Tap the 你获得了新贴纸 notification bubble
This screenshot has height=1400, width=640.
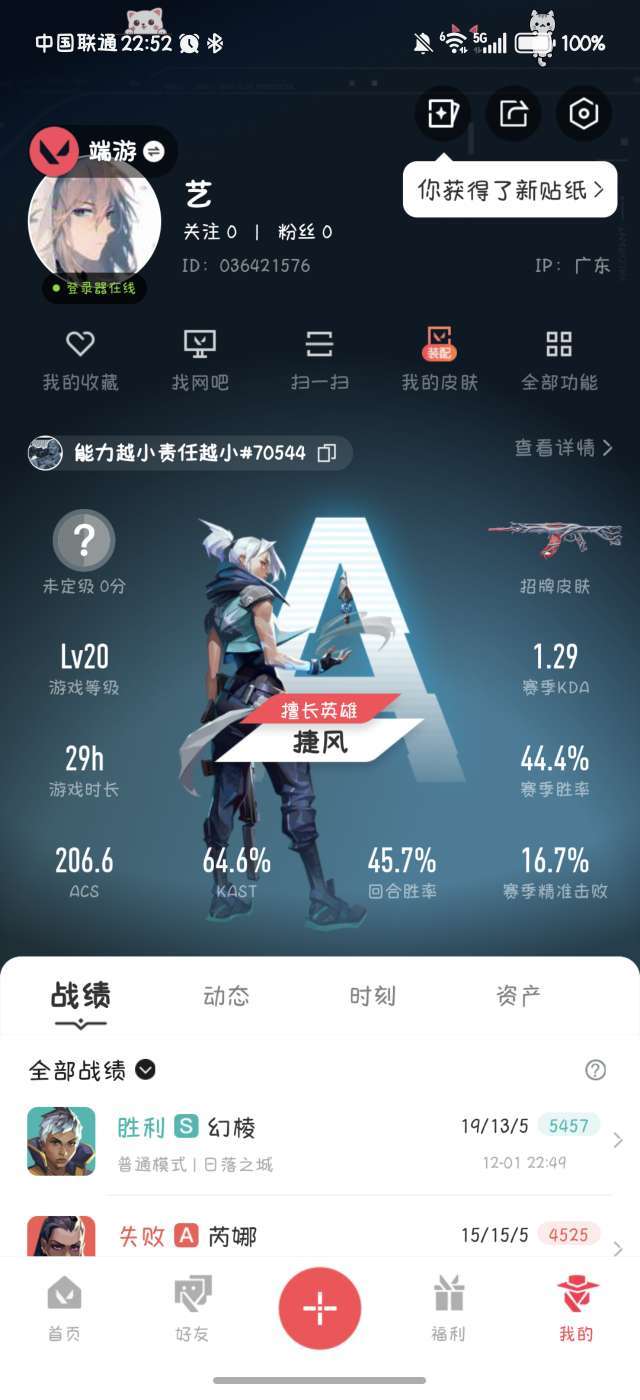[x=510, y=190]
